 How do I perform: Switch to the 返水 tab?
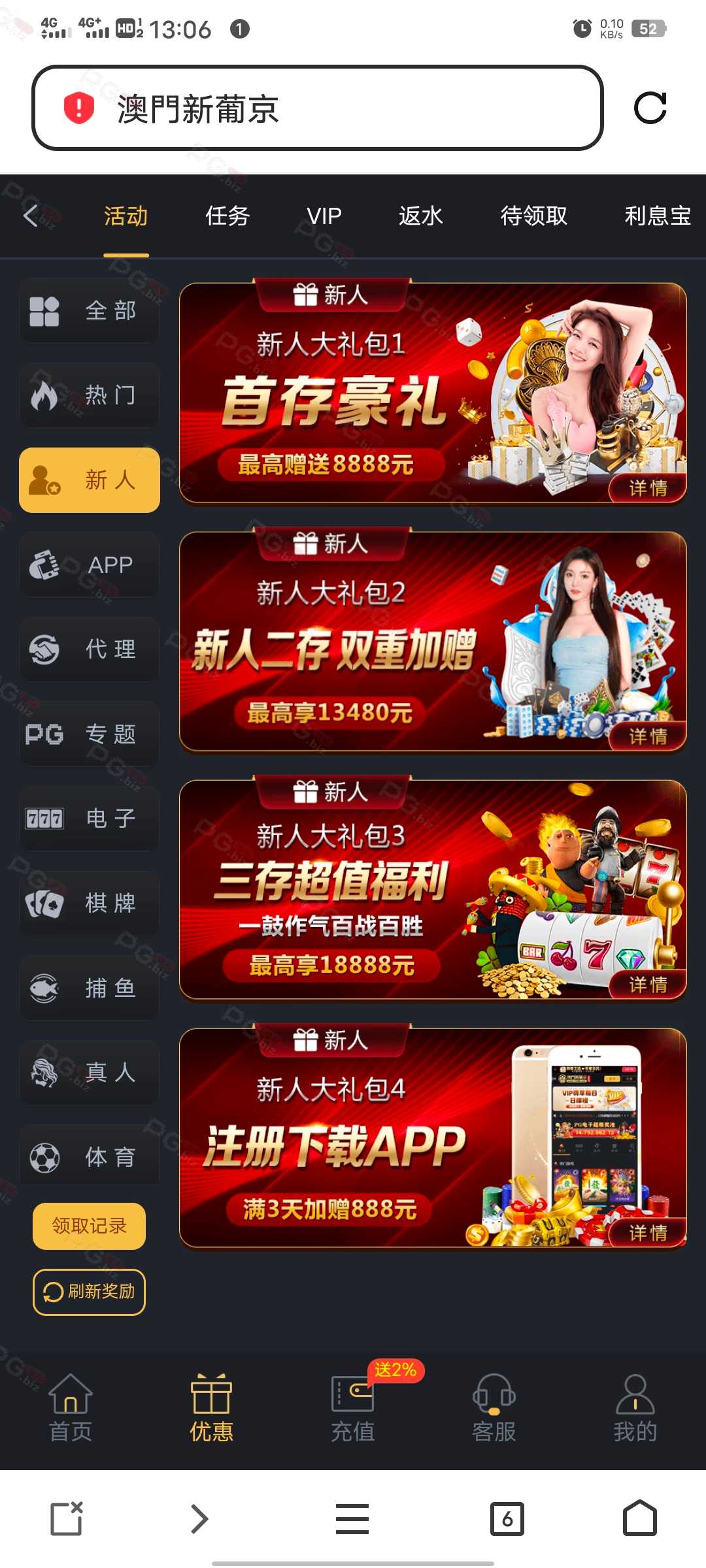pyautogui.click(x=421, y=216)
